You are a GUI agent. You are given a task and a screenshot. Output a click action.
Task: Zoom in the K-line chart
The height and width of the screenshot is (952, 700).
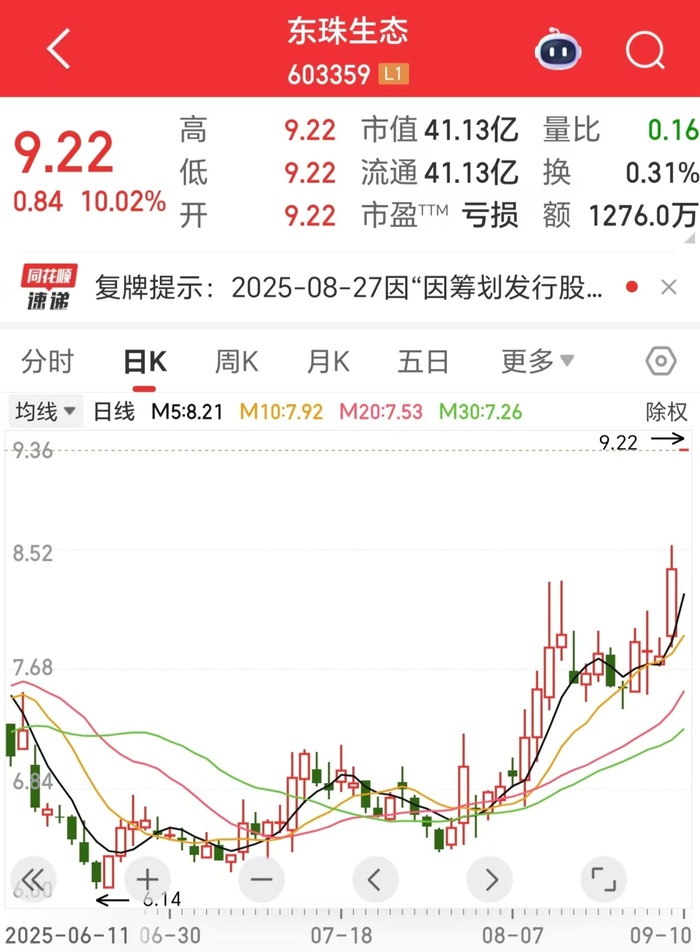click(x=147, y=880)
